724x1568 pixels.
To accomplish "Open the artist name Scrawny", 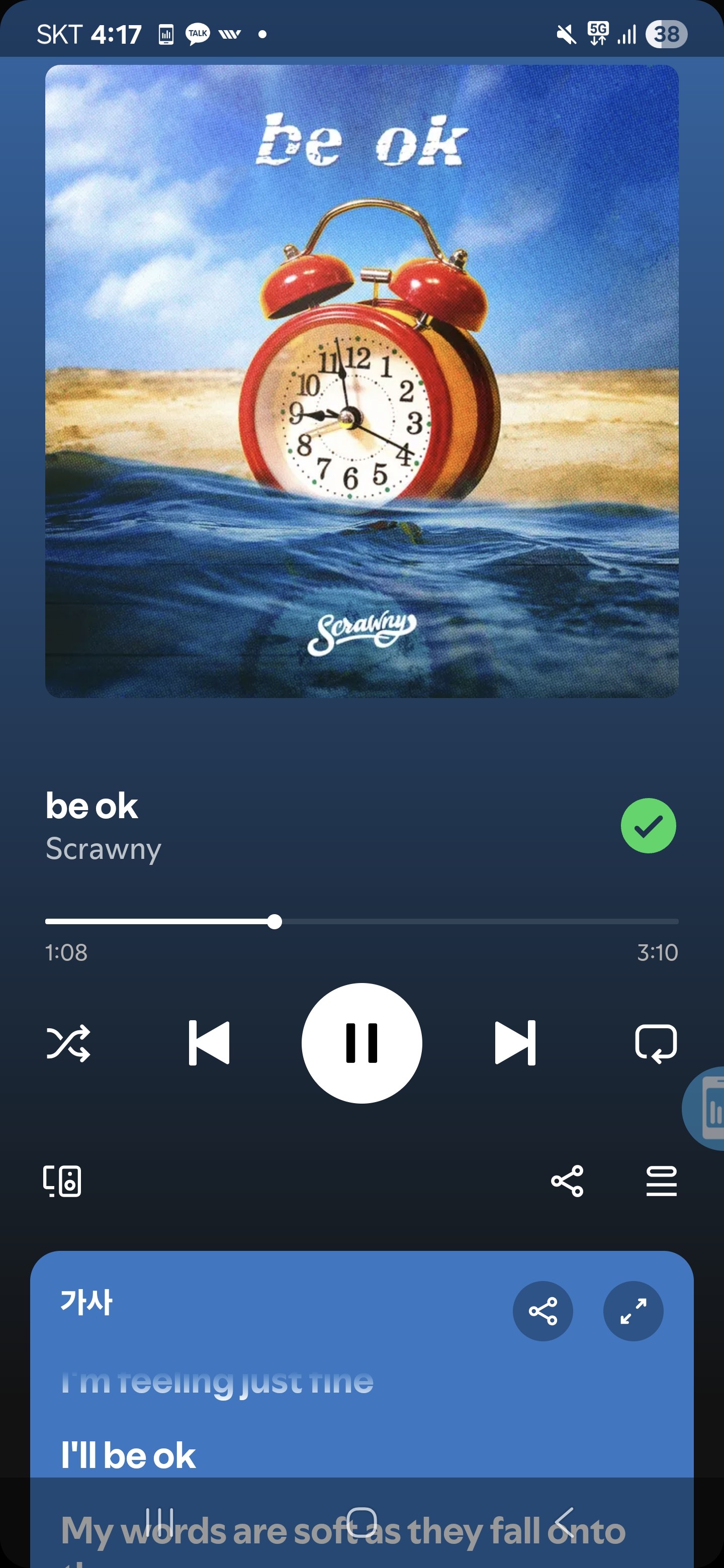I will click(x=104, y=848).
